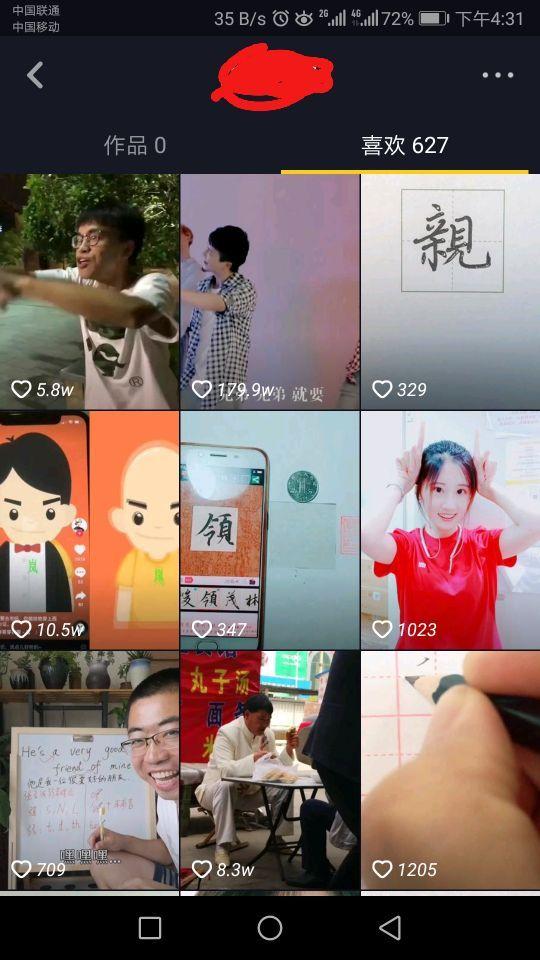Open the street table video with 8.3w likes

(270, 770)
